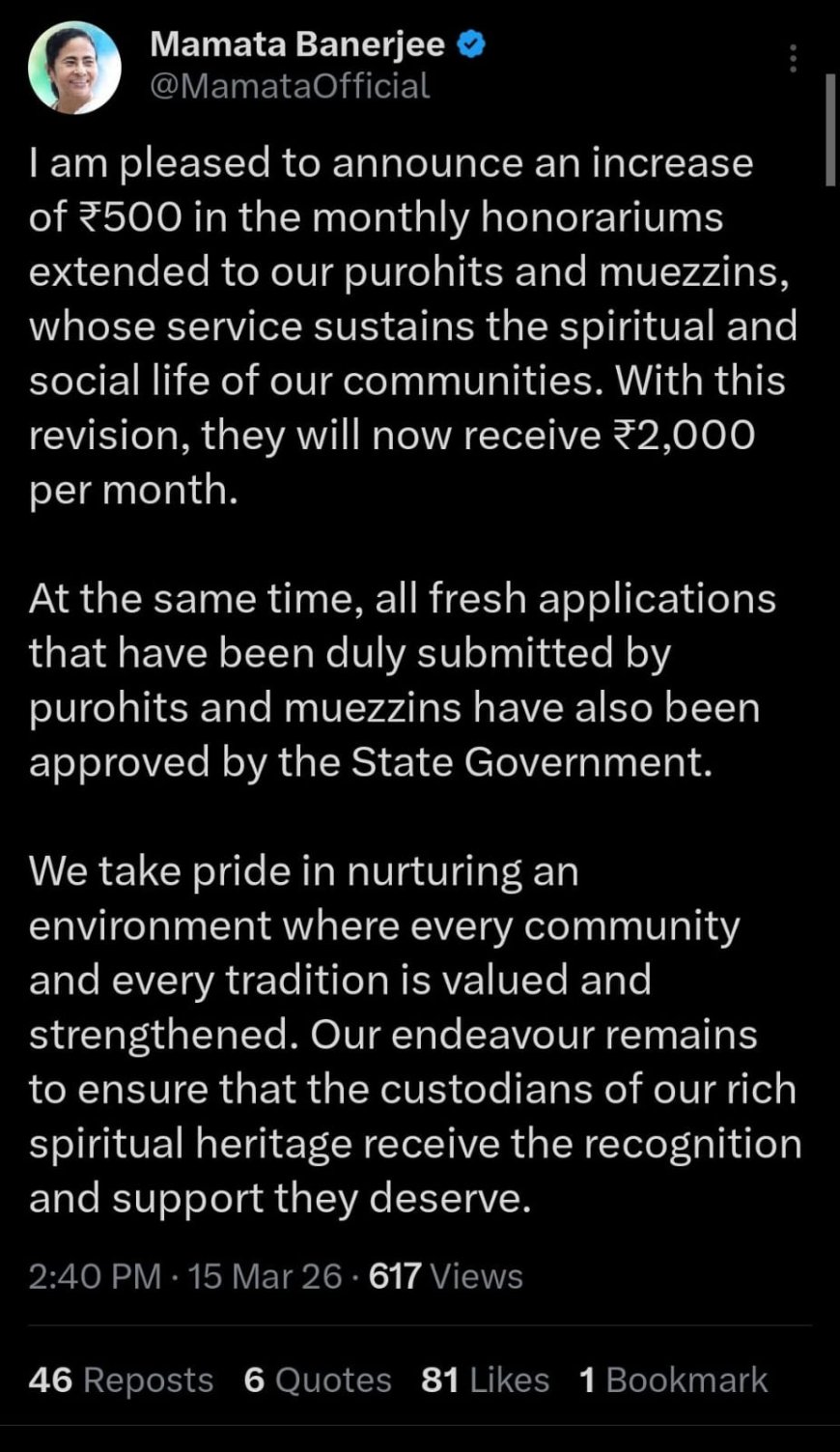The image size is (840, 1452).
Task: View the 6 Quotes list
Action: (x=318, y=1380)
